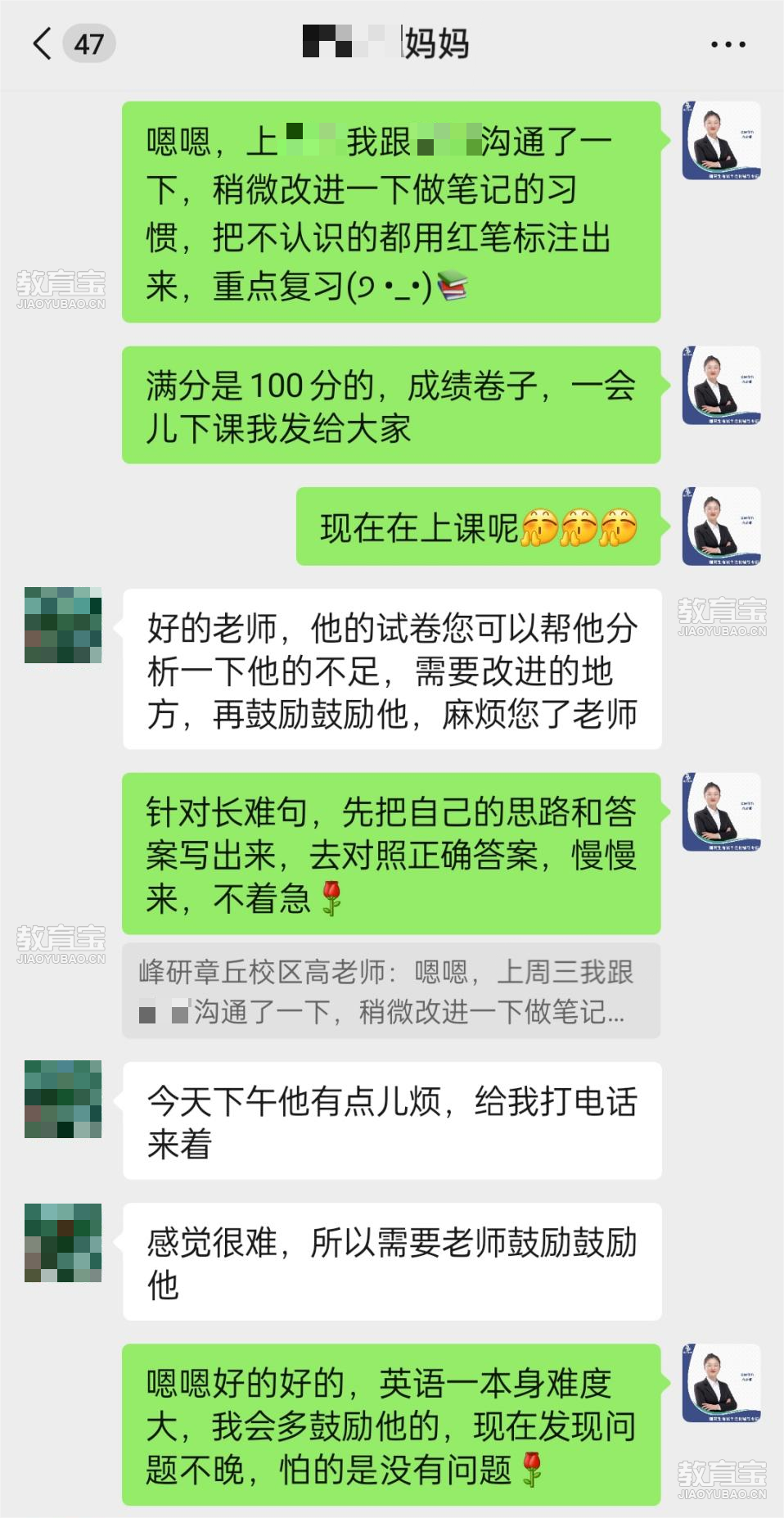Open the chat info overflow menu
This screenshot has width=784, height=1518.
pyautogui.click(x=728, y=44)
